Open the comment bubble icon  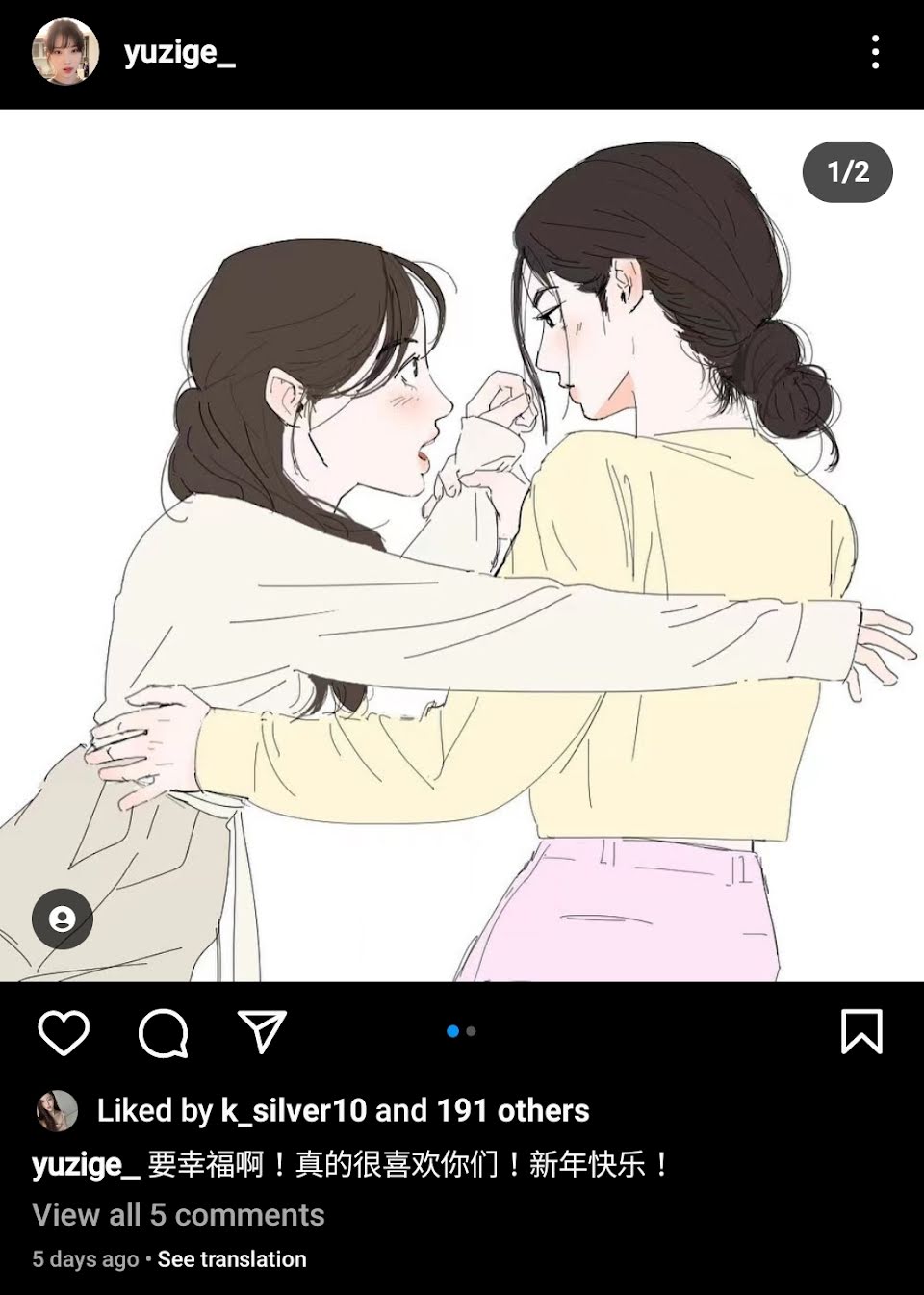(x=163, y=1033)
